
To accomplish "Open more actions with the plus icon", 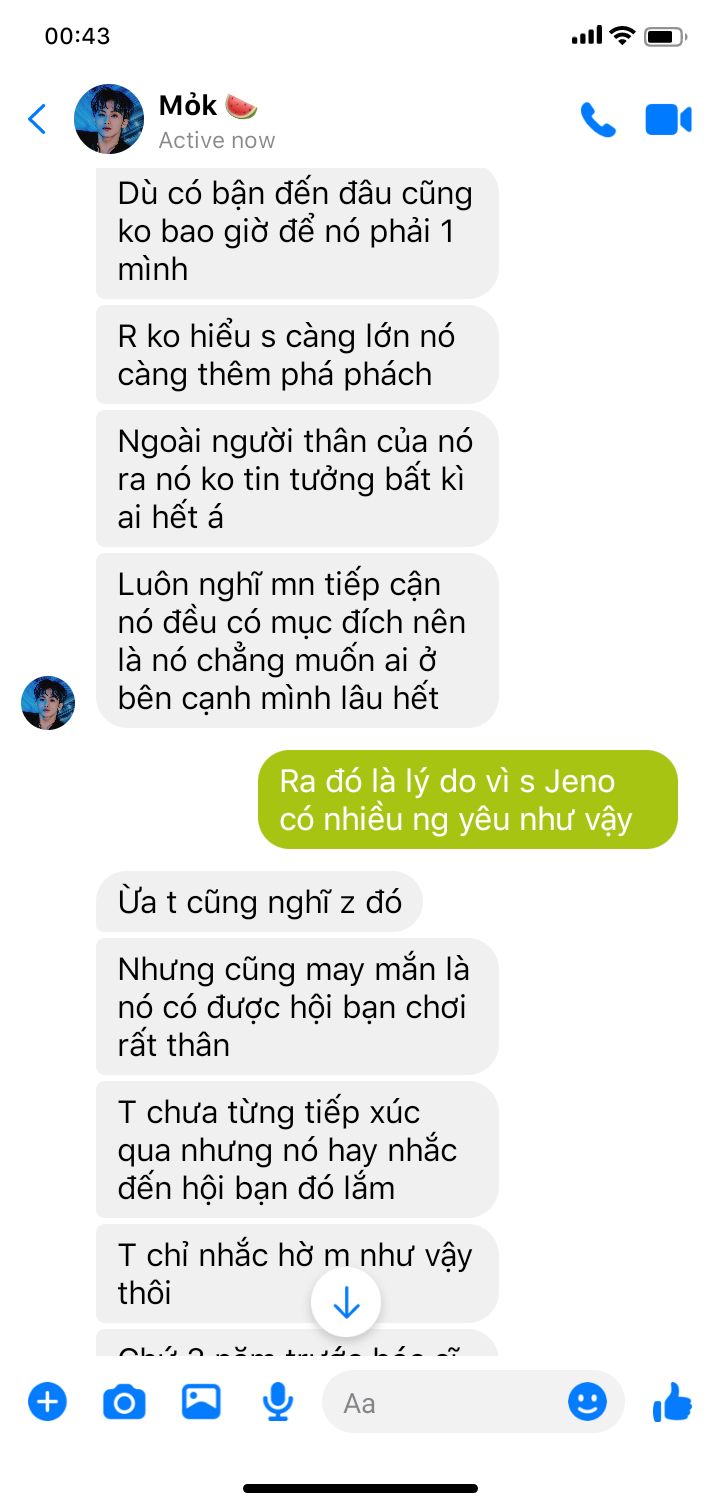I will click(47, 1402).
